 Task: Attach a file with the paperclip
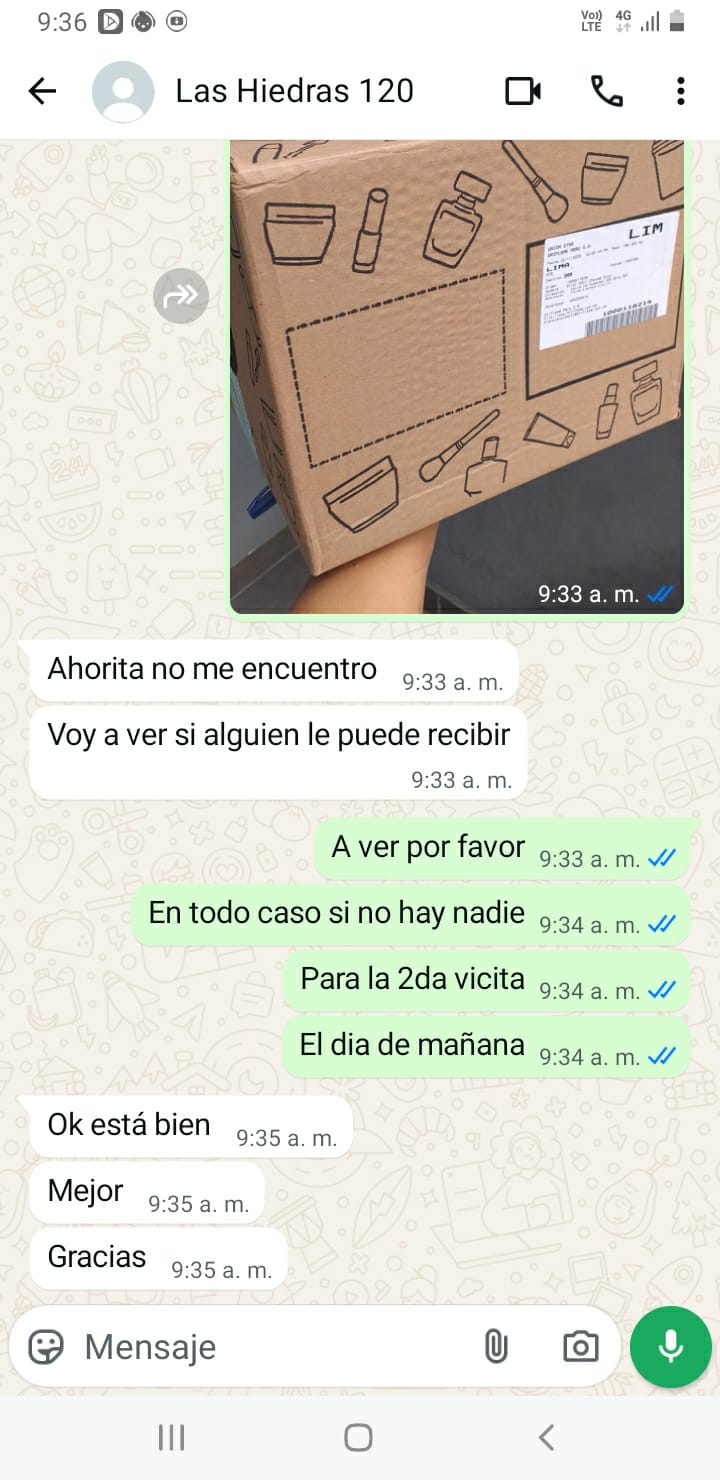pyautogui.click(x=496, y=1347)
